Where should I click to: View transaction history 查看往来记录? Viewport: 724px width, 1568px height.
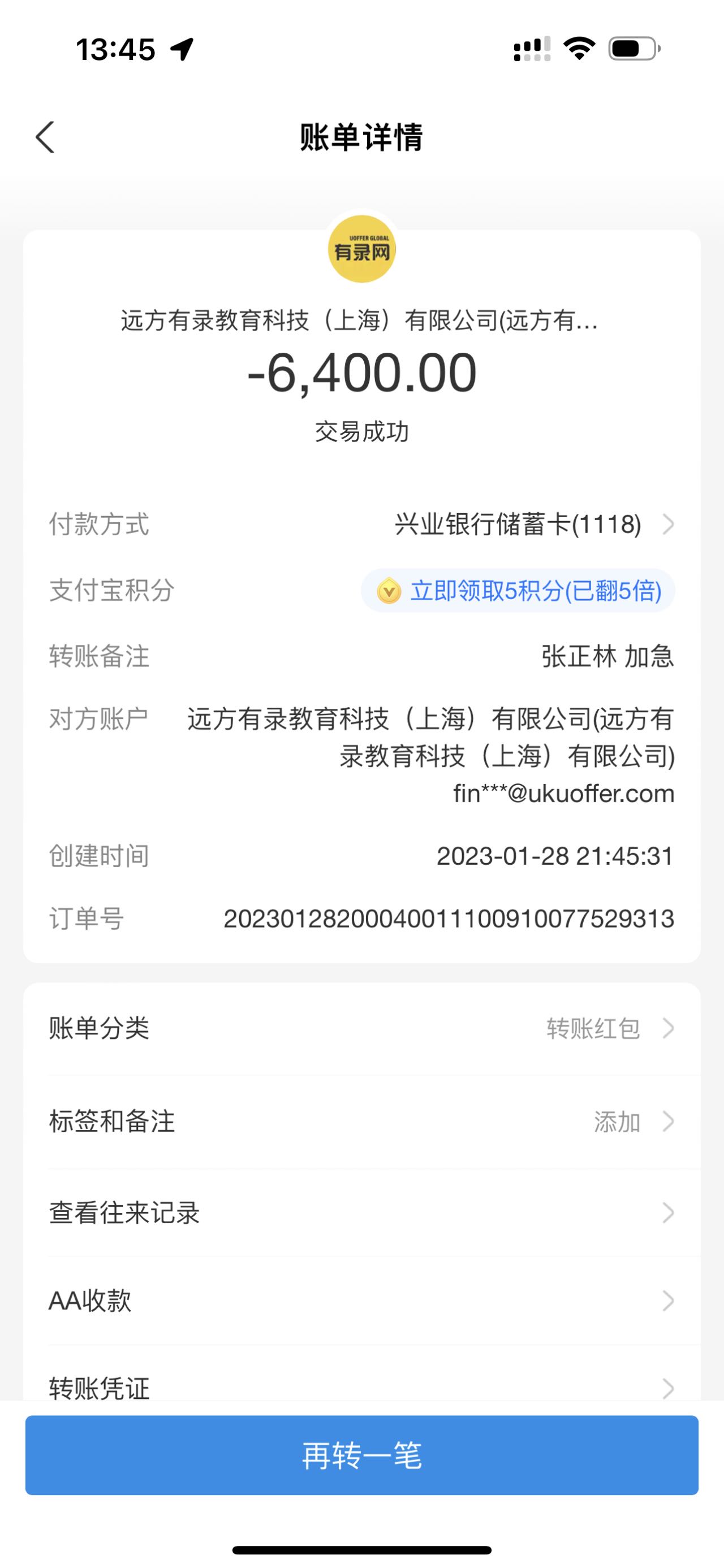361,1212
